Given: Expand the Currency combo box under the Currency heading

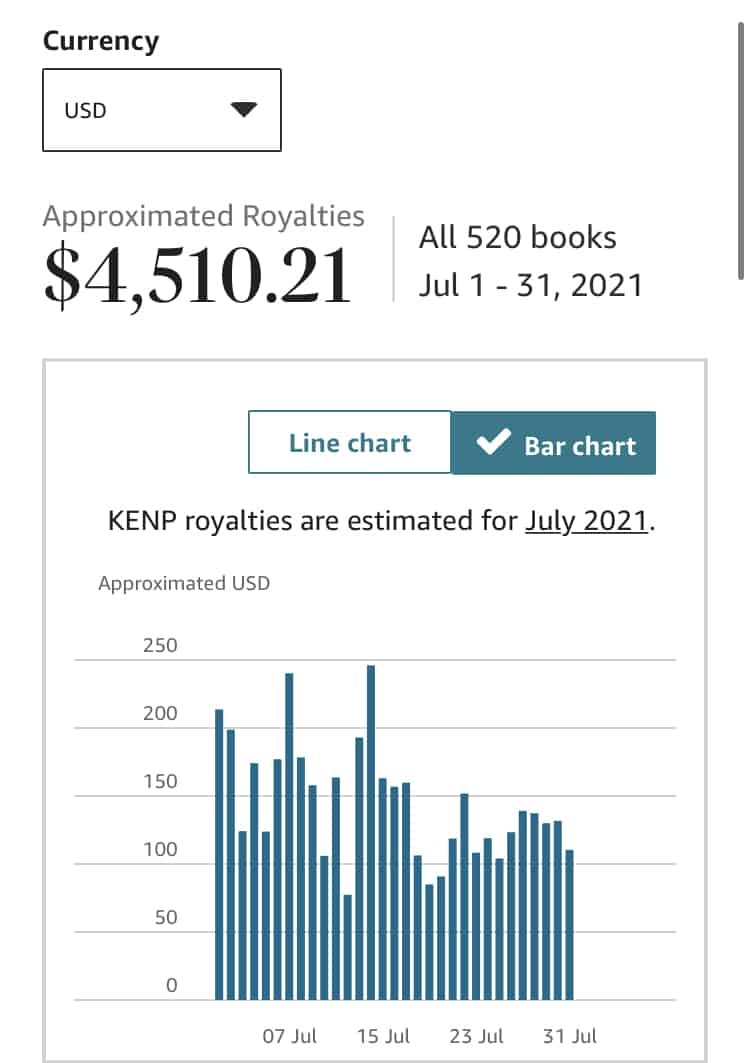Looking at the screenshot, I should click(x=161, y=110).
